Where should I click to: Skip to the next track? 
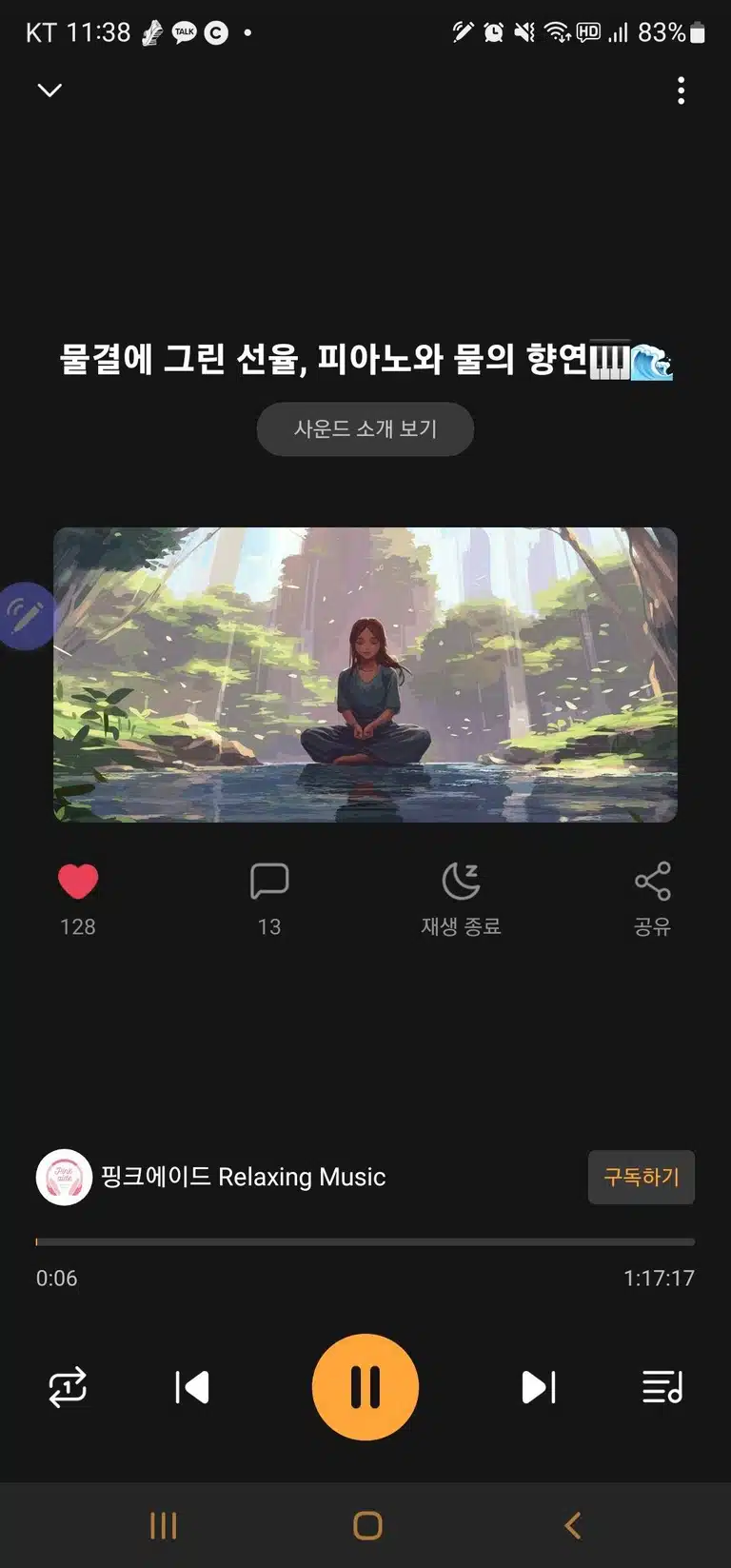point(539,1387)
